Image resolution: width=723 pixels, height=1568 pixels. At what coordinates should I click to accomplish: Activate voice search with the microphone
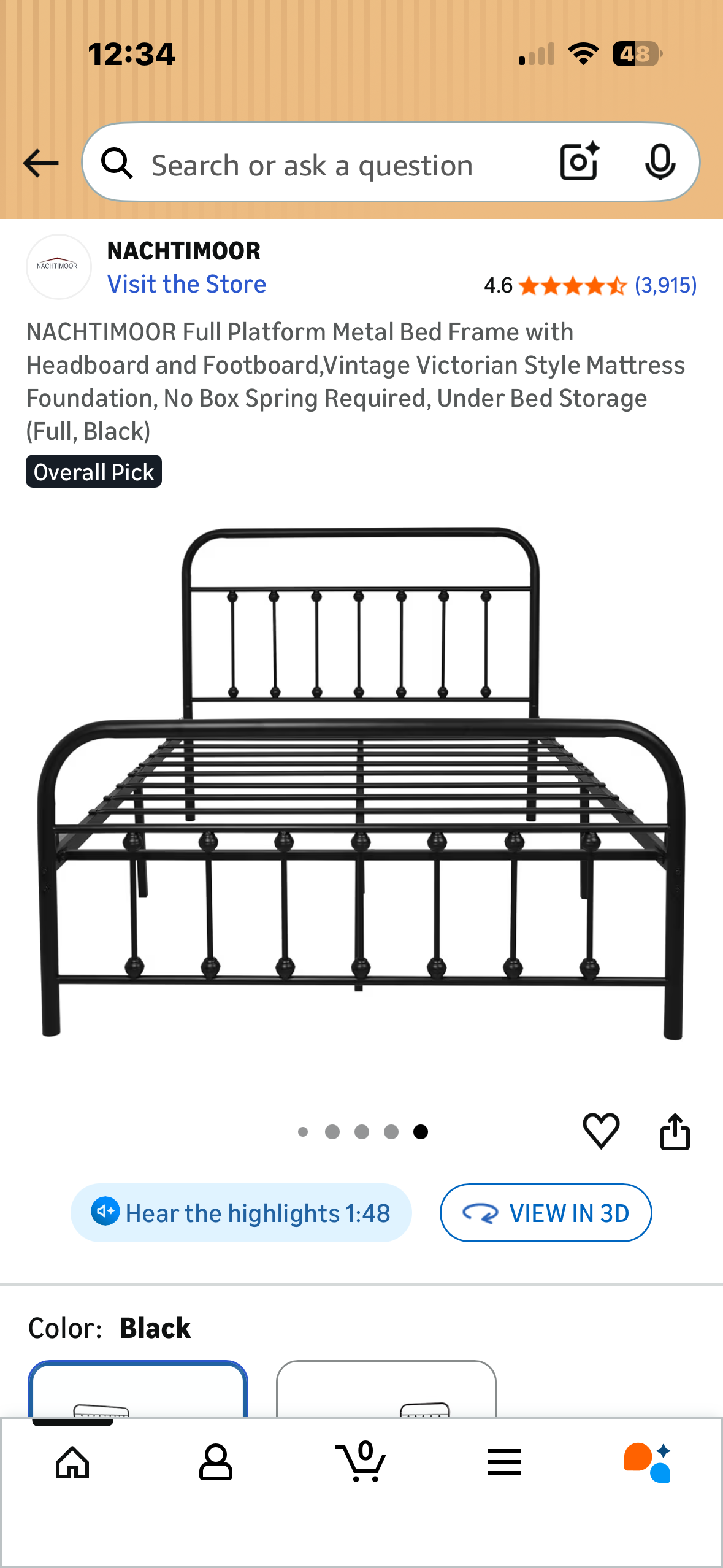[x=661, y=163]
